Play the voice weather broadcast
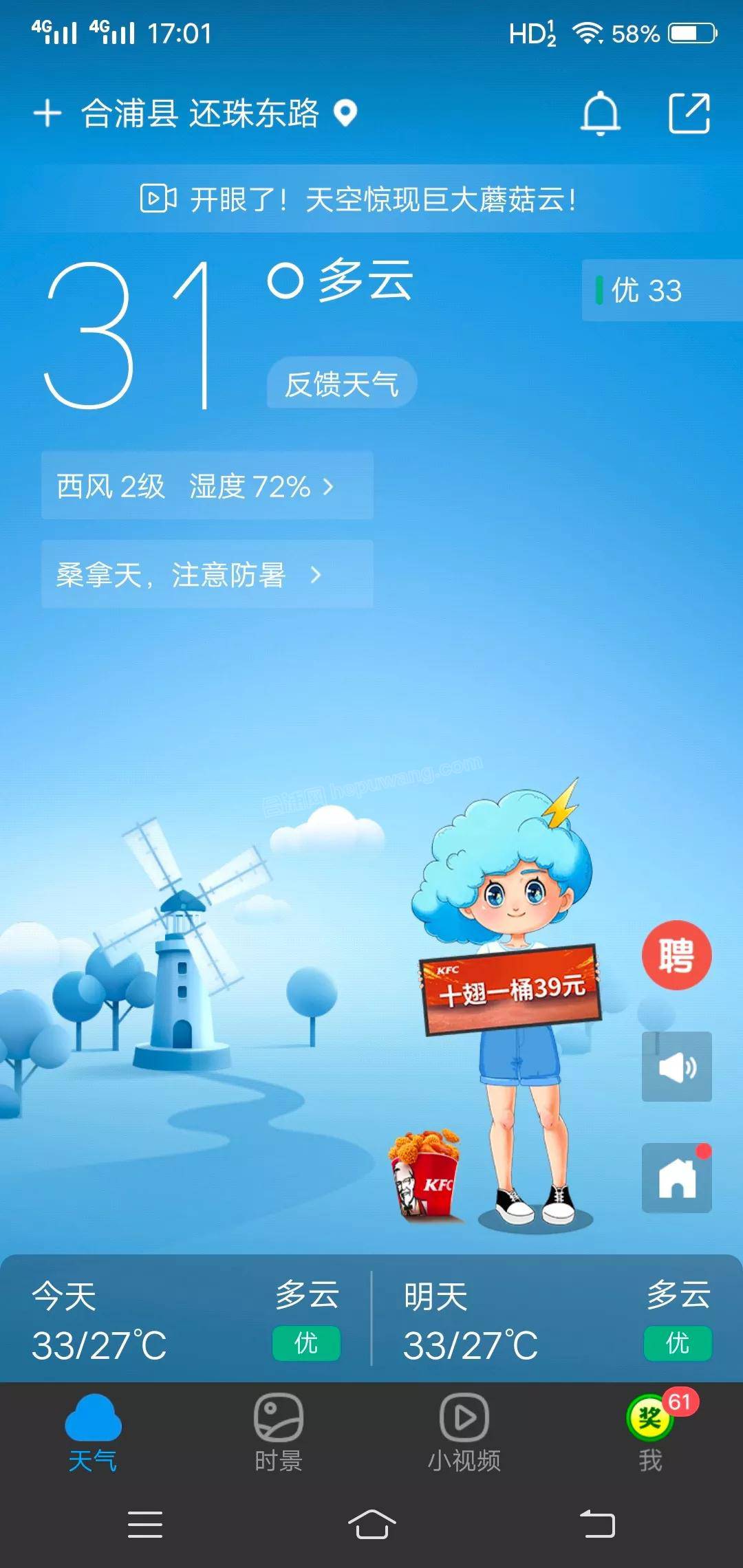Viewport: 743px width, 1568px height. [676, 1067]
